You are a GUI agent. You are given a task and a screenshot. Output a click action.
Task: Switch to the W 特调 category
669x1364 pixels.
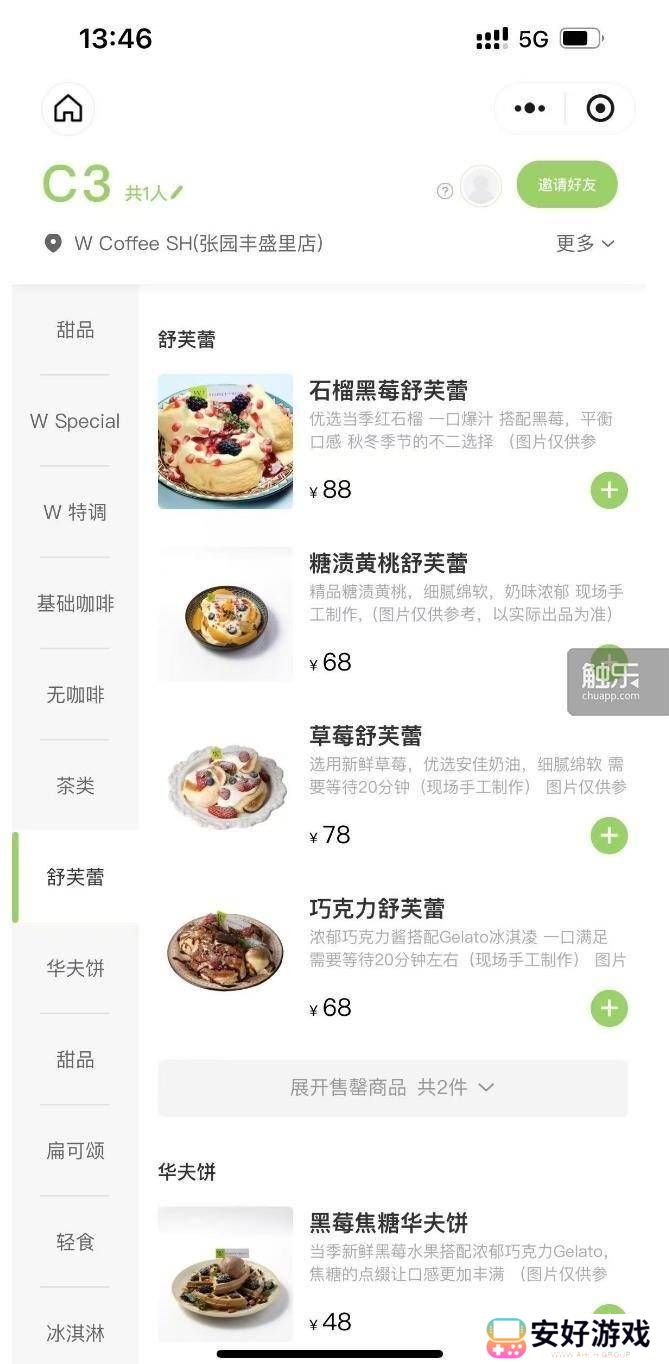point(75,512)
